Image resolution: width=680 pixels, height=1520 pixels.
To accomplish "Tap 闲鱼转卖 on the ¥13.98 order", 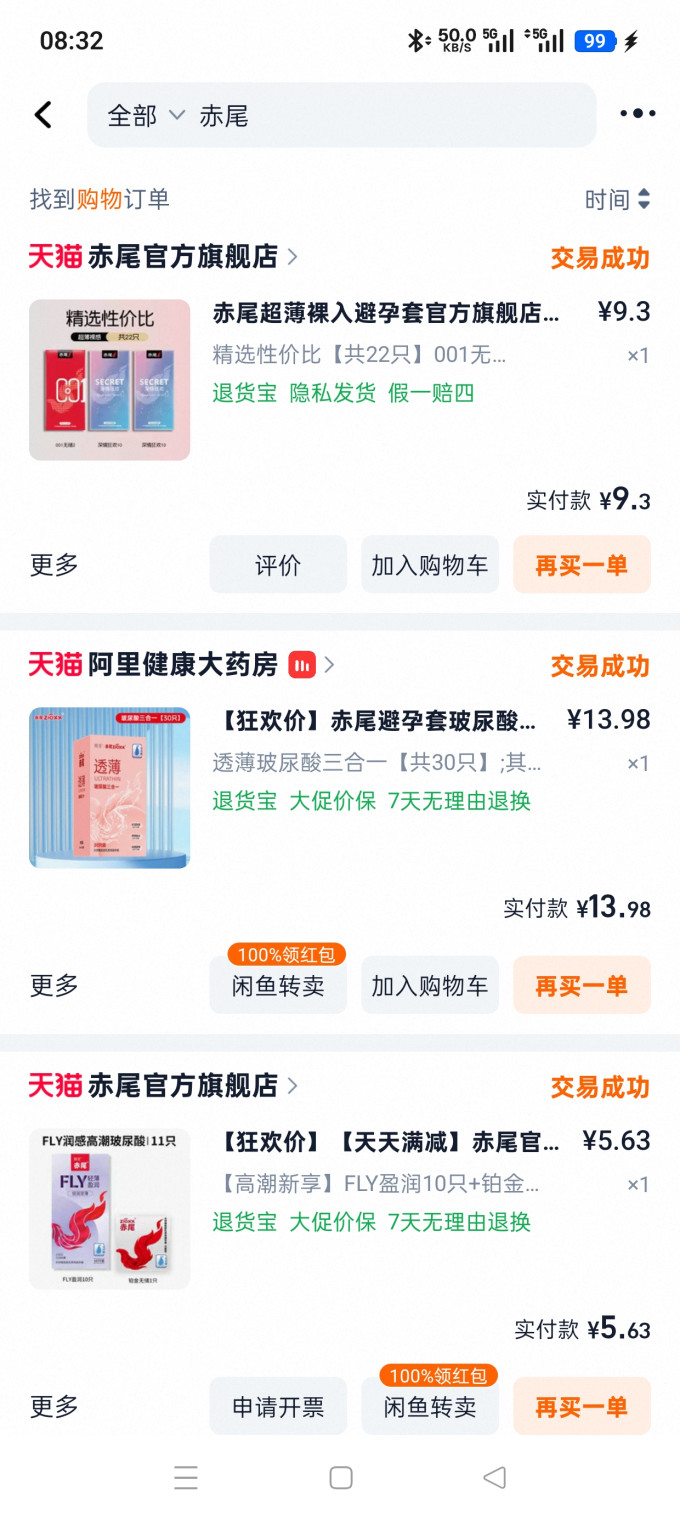I will click(278, 986).
